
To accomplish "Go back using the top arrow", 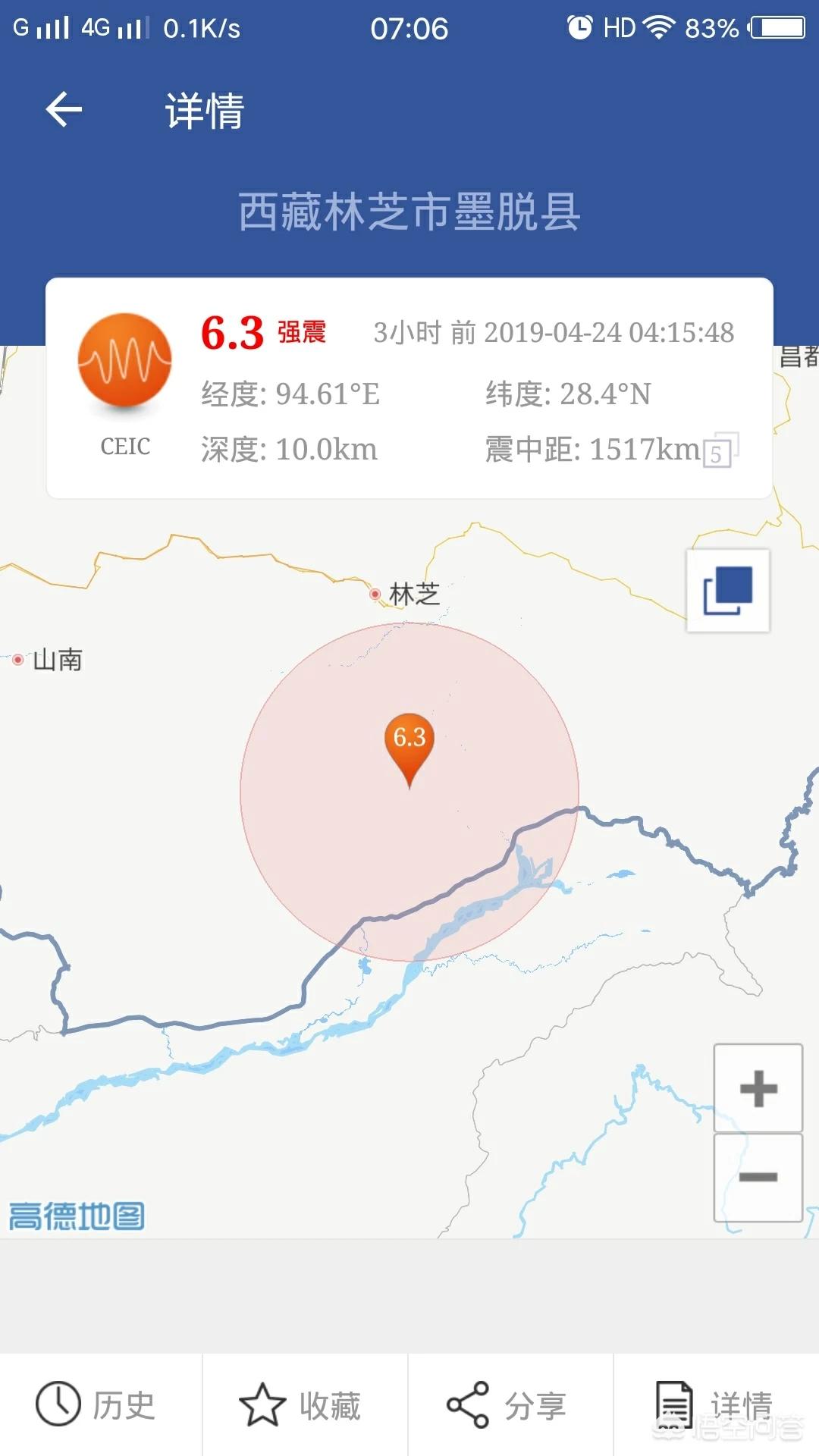I will [x=64, y=110].
